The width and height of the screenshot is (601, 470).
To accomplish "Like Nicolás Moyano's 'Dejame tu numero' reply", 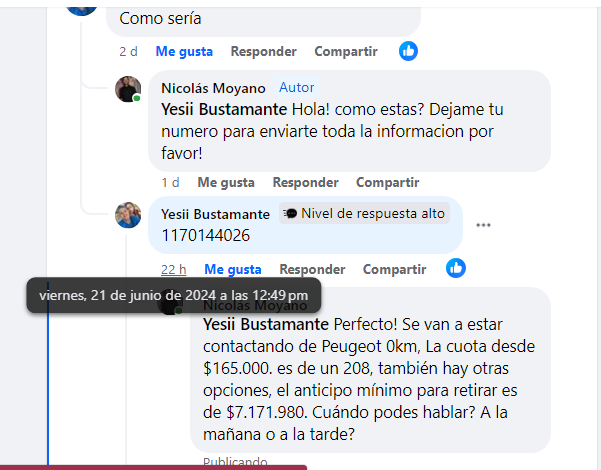I will pos(226,182).
